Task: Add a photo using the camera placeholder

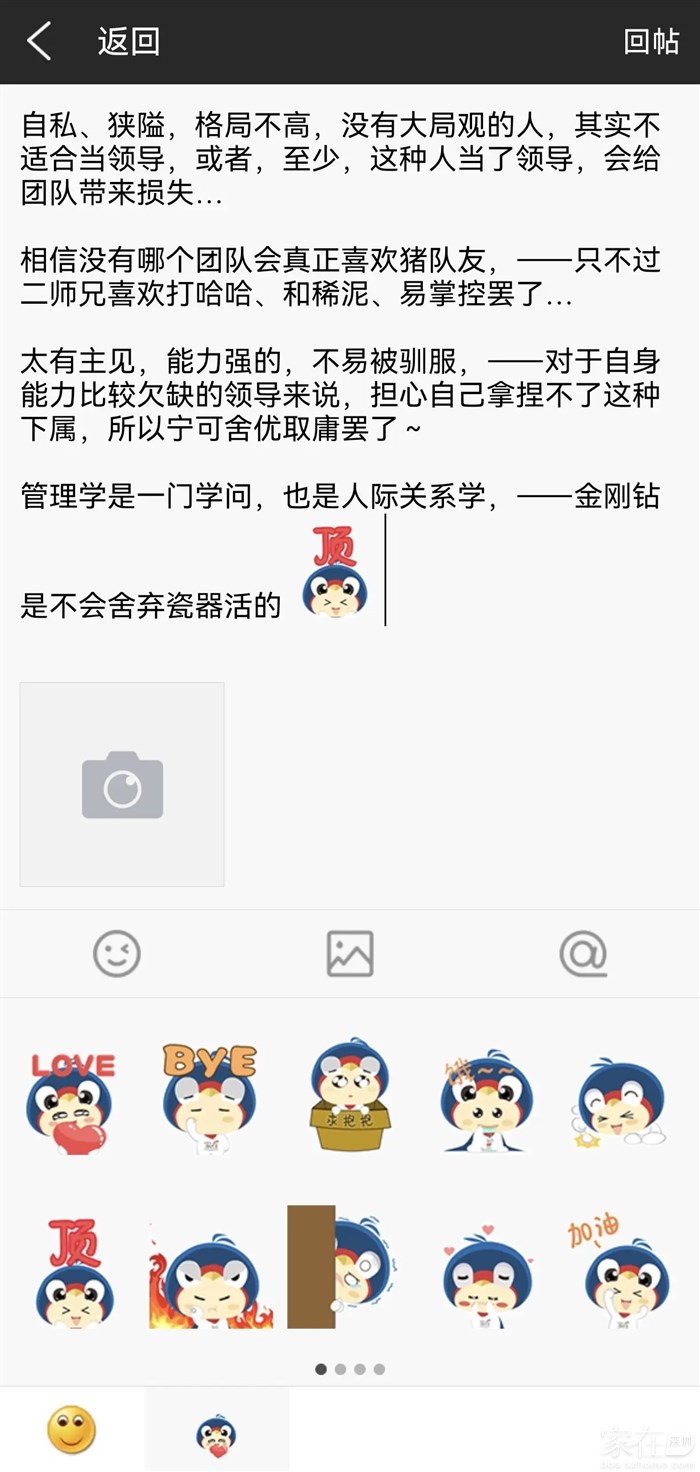Action: [122, 784]
